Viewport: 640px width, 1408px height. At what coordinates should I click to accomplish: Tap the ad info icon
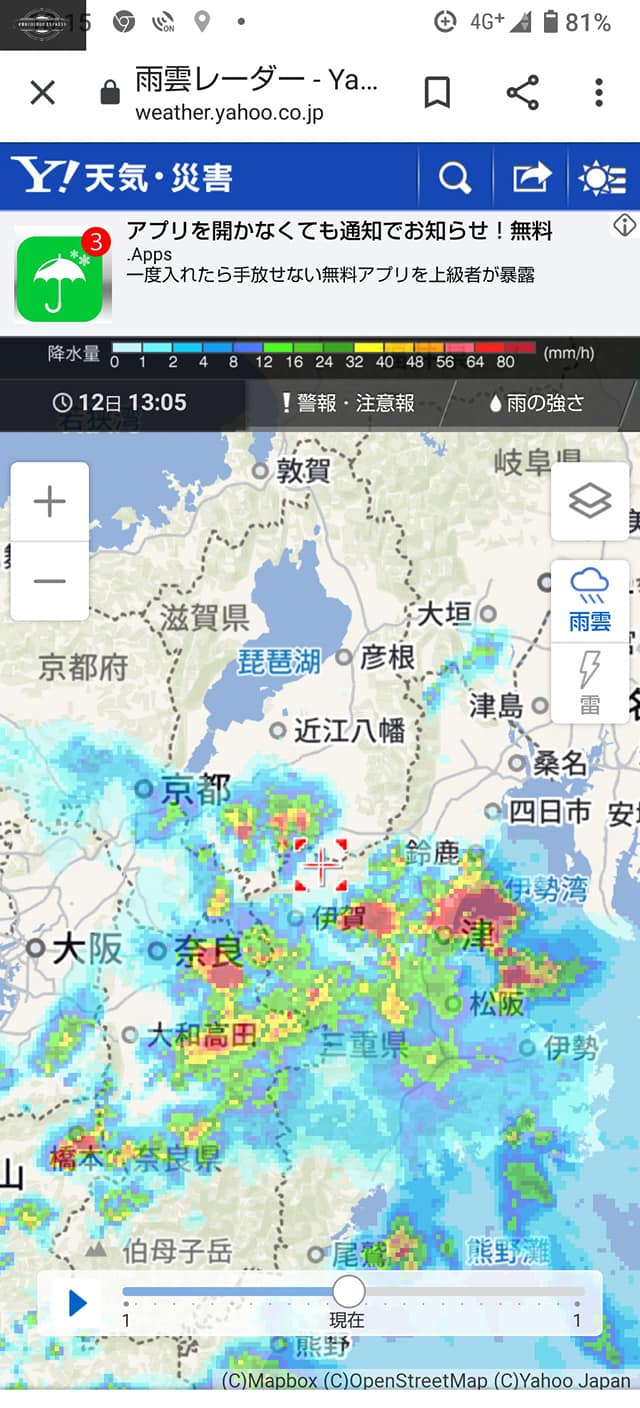click(x=624, y=226)
